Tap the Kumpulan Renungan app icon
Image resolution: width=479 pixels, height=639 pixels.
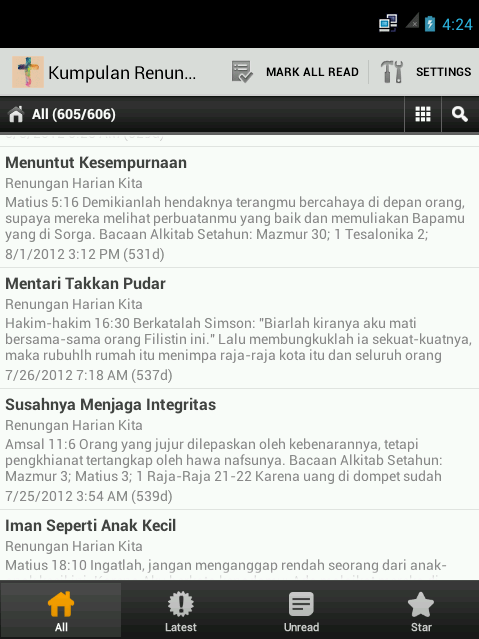click(x=28, y=72)
